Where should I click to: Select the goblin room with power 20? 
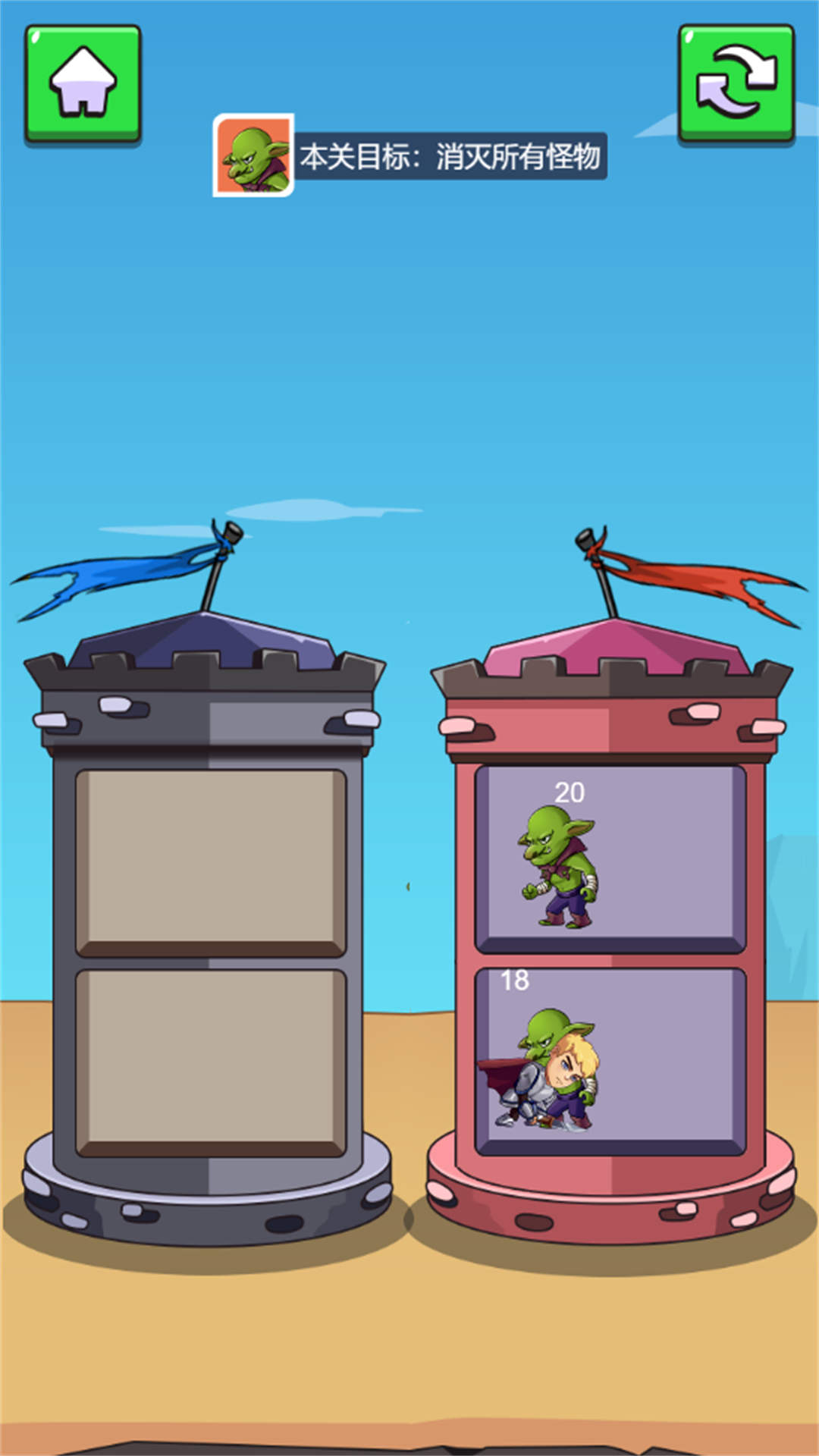tap(610, 858)
